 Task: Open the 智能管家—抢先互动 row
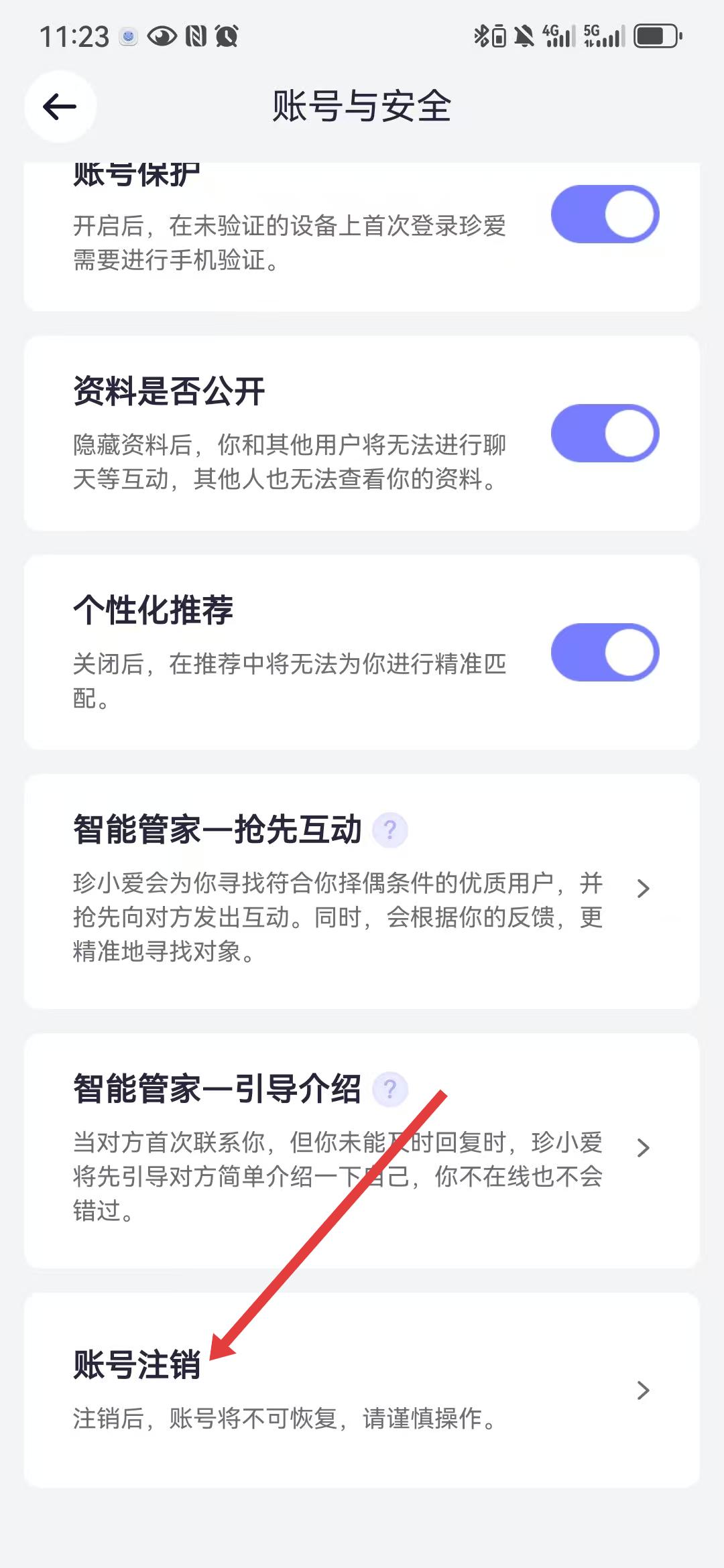362,891
